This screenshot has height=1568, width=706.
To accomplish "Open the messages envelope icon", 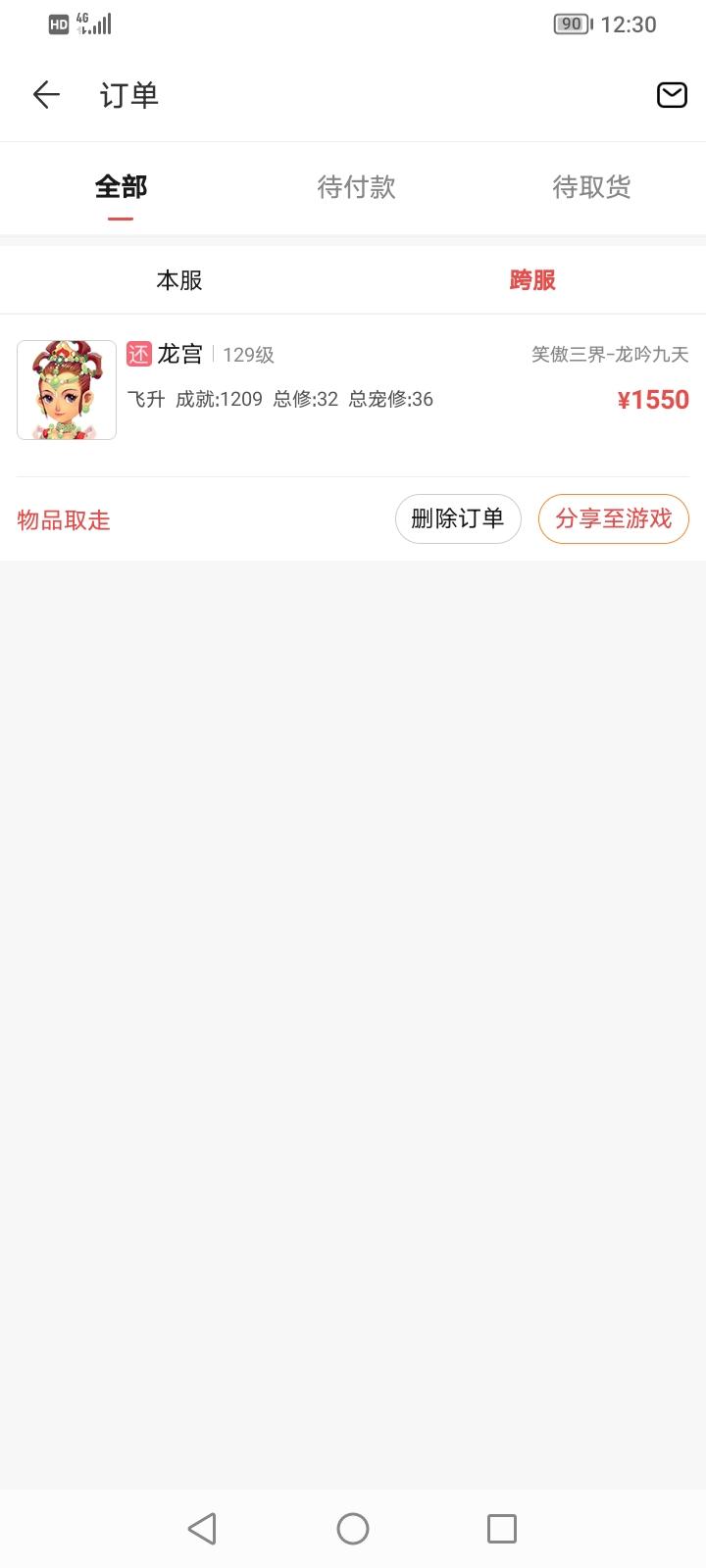I will tap(672, 94).
